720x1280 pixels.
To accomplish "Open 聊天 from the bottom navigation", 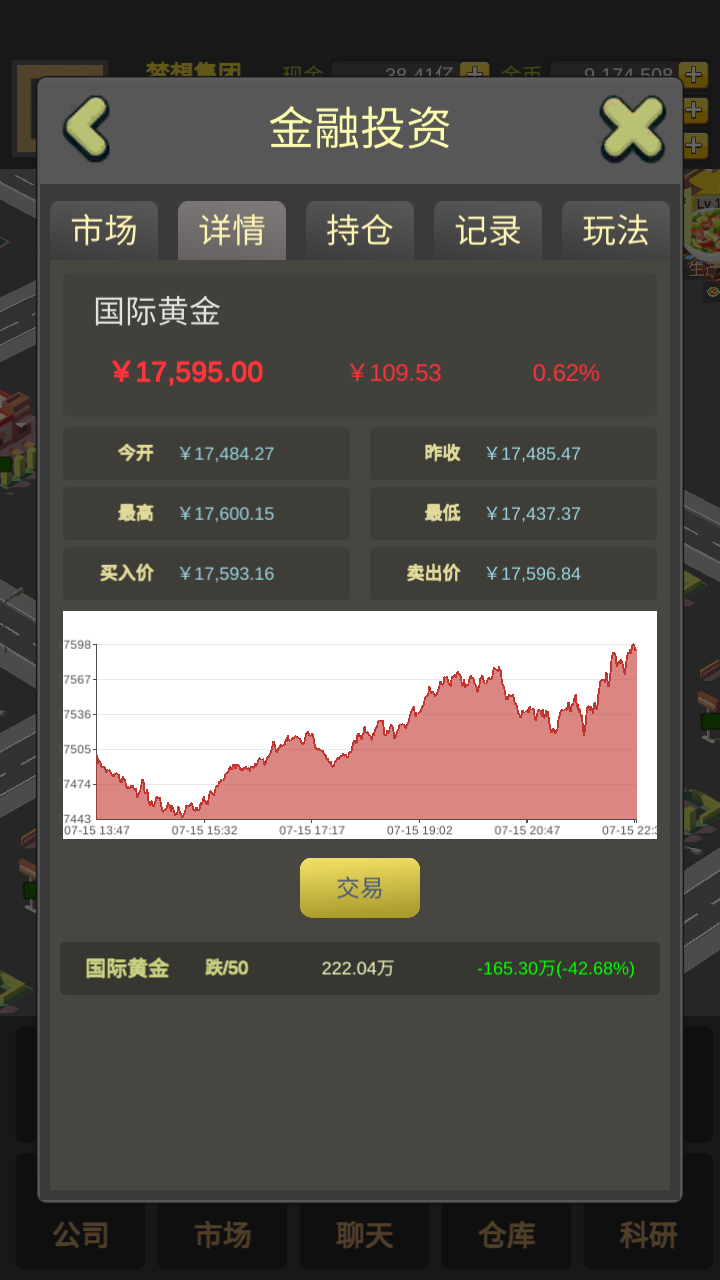I will point(364,1235).
